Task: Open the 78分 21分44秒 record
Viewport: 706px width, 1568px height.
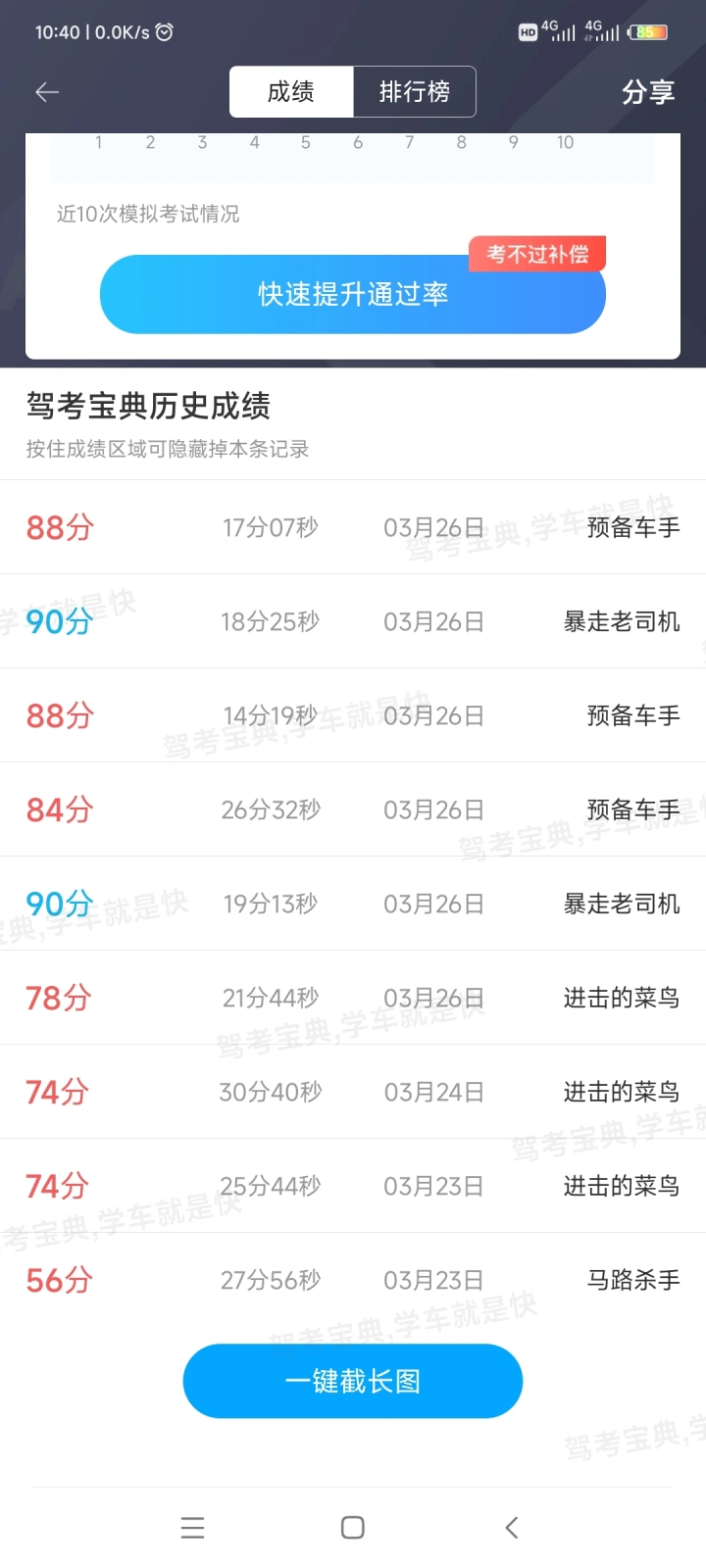Action: pos(353,998)
